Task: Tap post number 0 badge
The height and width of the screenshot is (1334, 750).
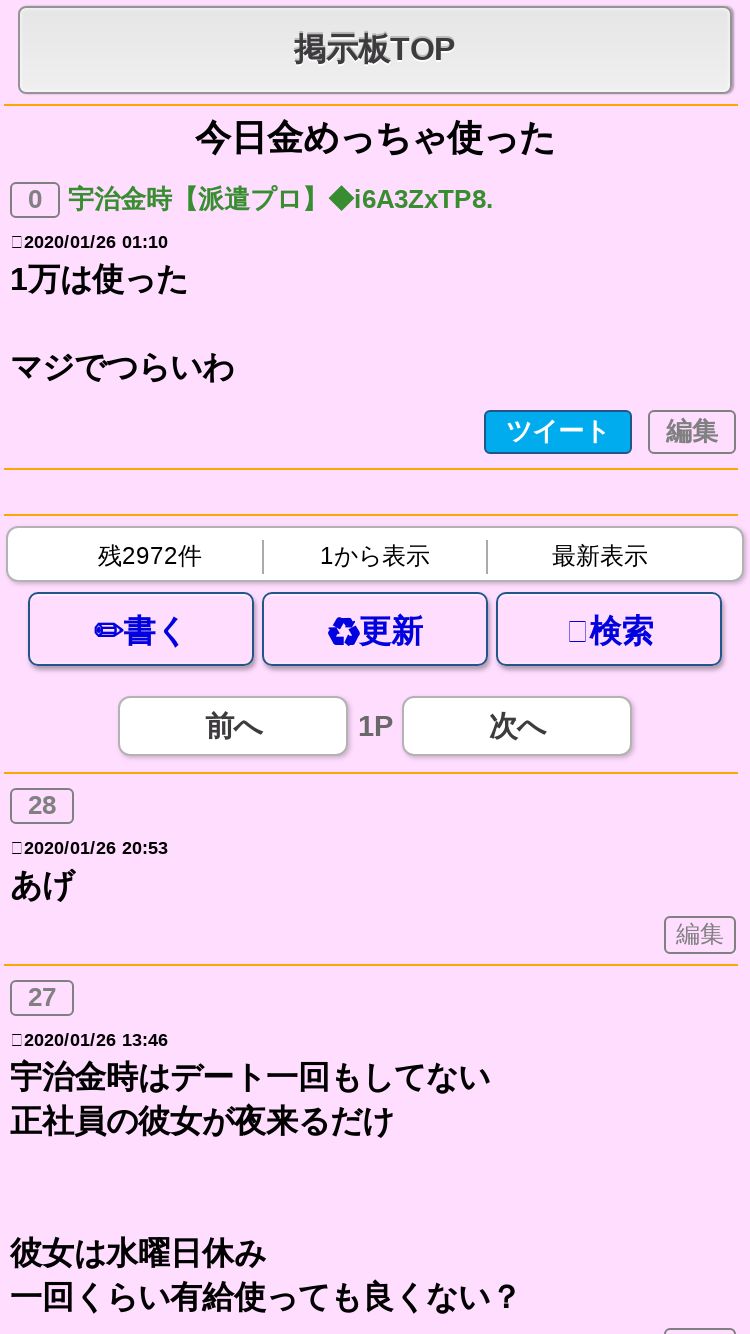Action: tap(35, 200)
